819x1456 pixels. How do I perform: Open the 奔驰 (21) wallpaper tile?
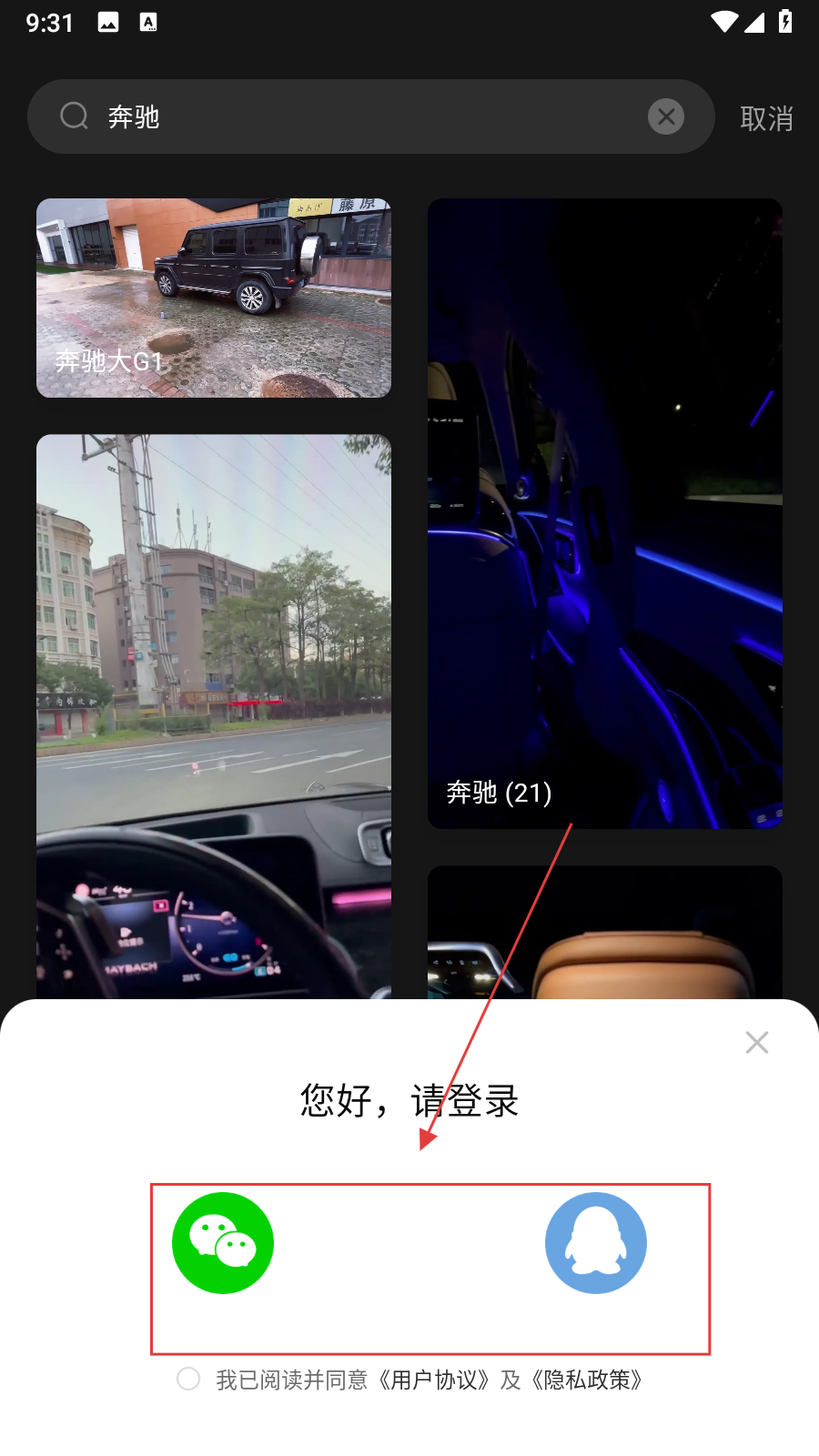pyautogui.click(x=605, y=513)
